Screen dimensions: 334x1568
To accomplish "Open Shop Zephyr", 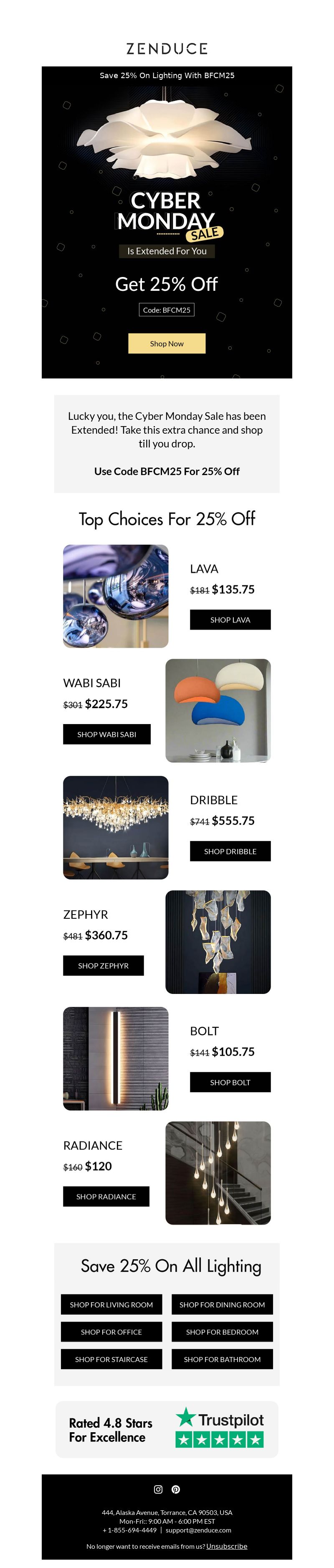I will click(x=104, y=966).
